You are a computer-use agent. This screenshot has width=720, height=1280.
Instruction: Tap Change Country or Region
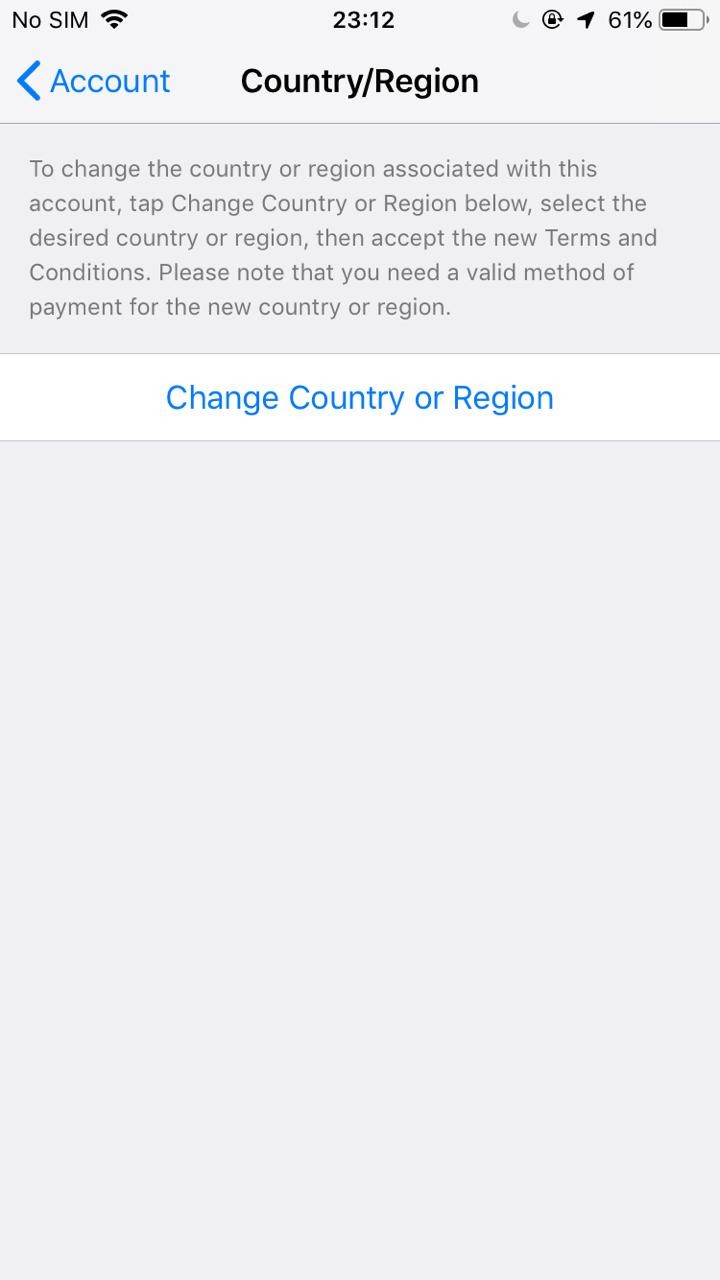tap(360, 397)
